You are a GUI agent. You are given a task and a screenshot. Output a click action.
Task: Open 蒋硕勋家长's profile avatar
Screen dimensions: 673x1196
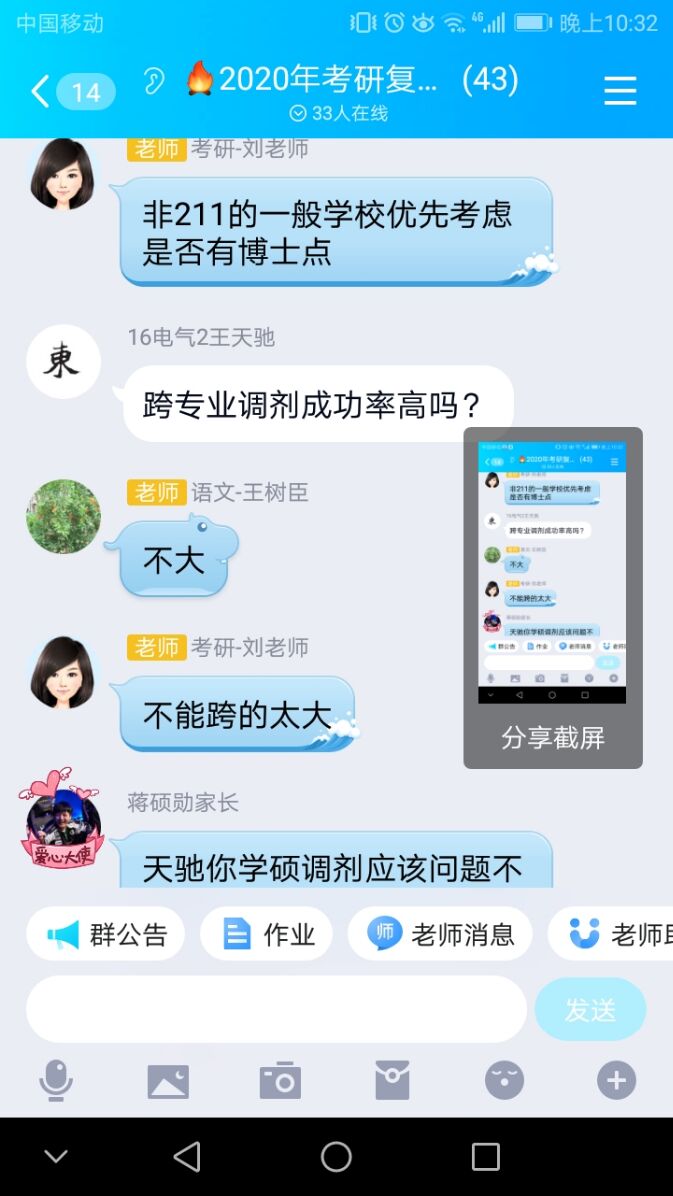(62, 820)
